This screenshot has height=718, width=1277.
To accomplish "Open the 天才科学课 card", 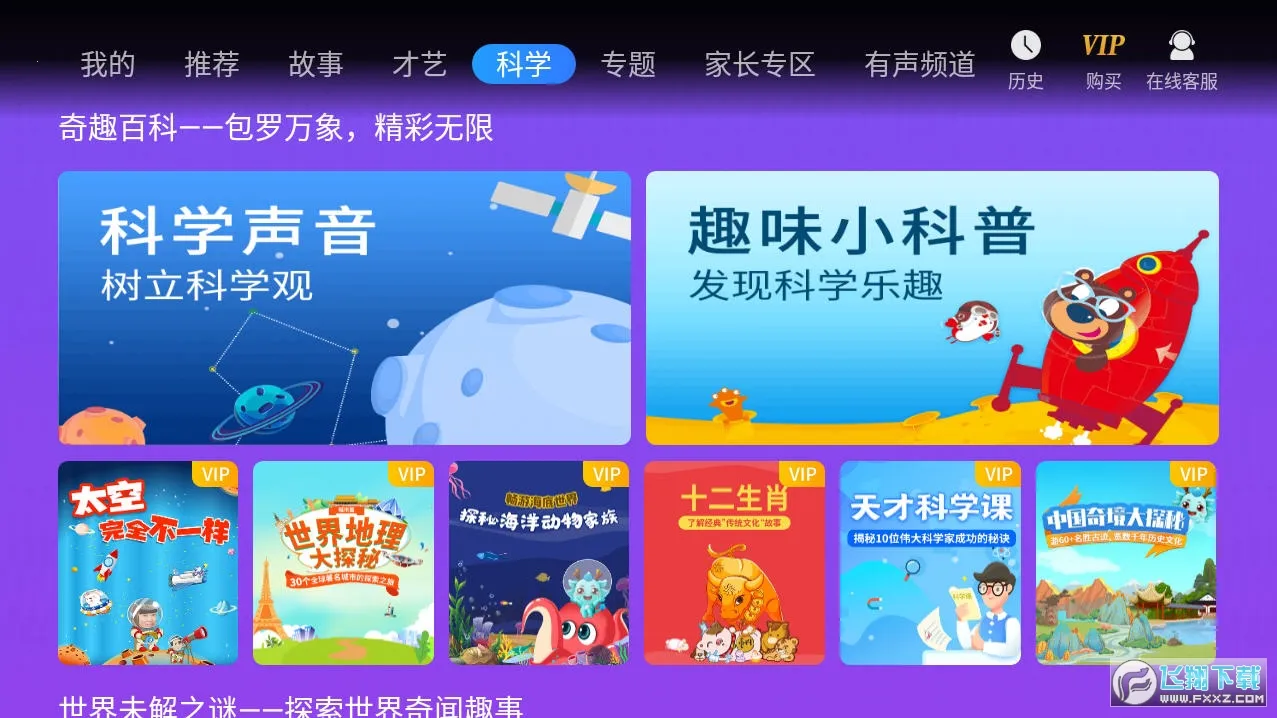I will (930, 563).
